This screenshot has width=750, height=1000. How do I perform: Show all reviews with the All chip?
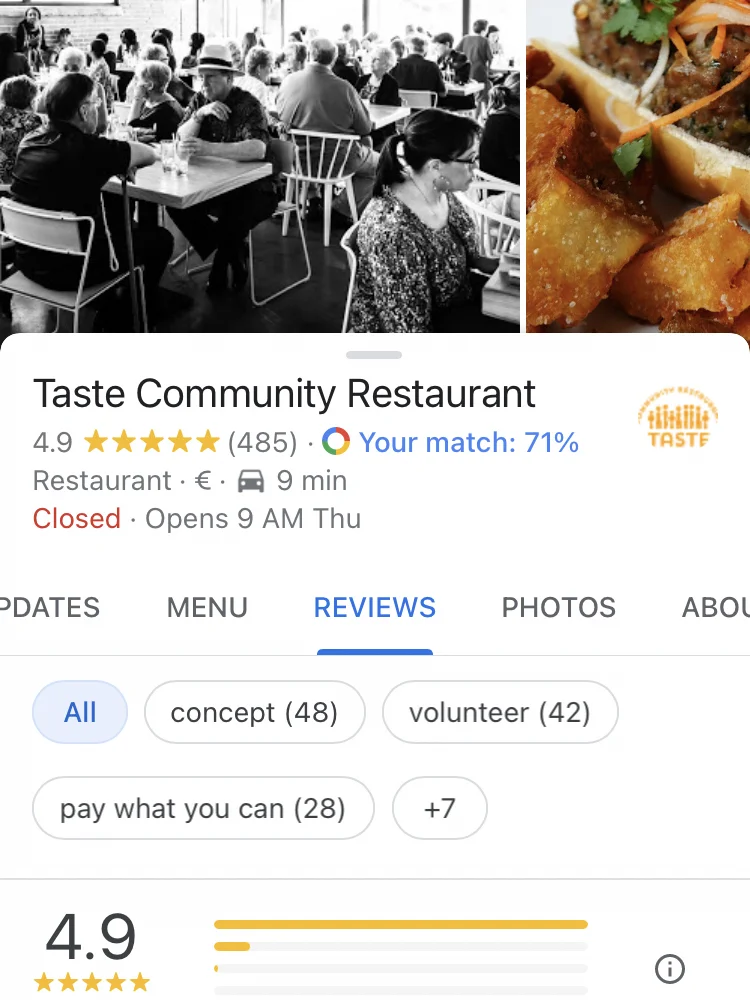(x=80, y=713)
